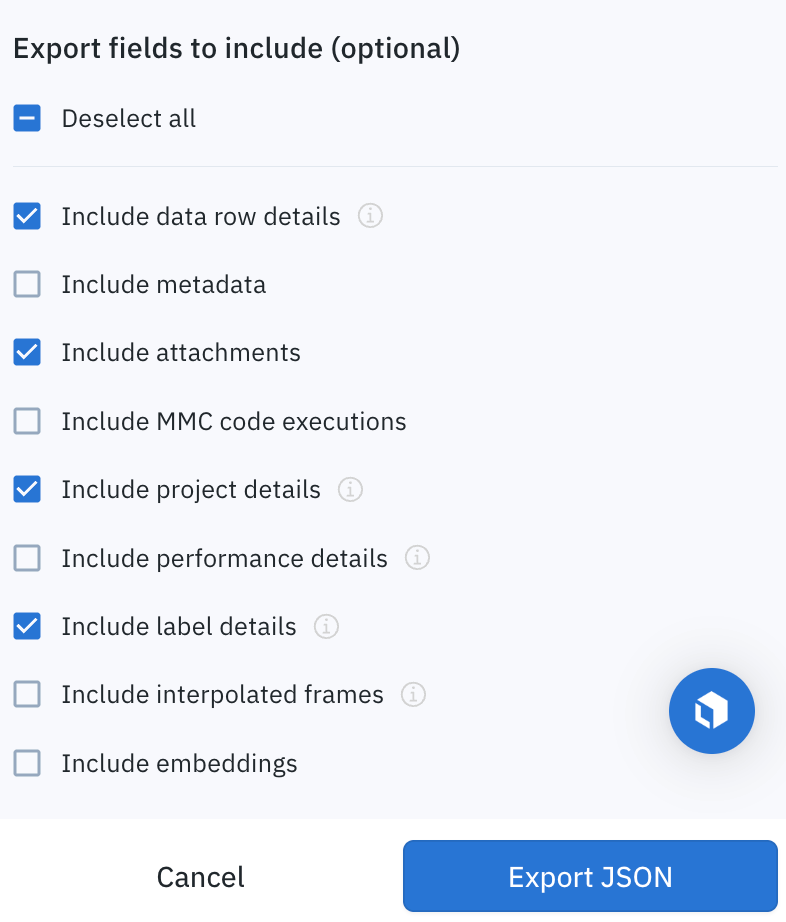Cancel the export dialog
Screen dimensions: 786x922
tap(200, 877)
